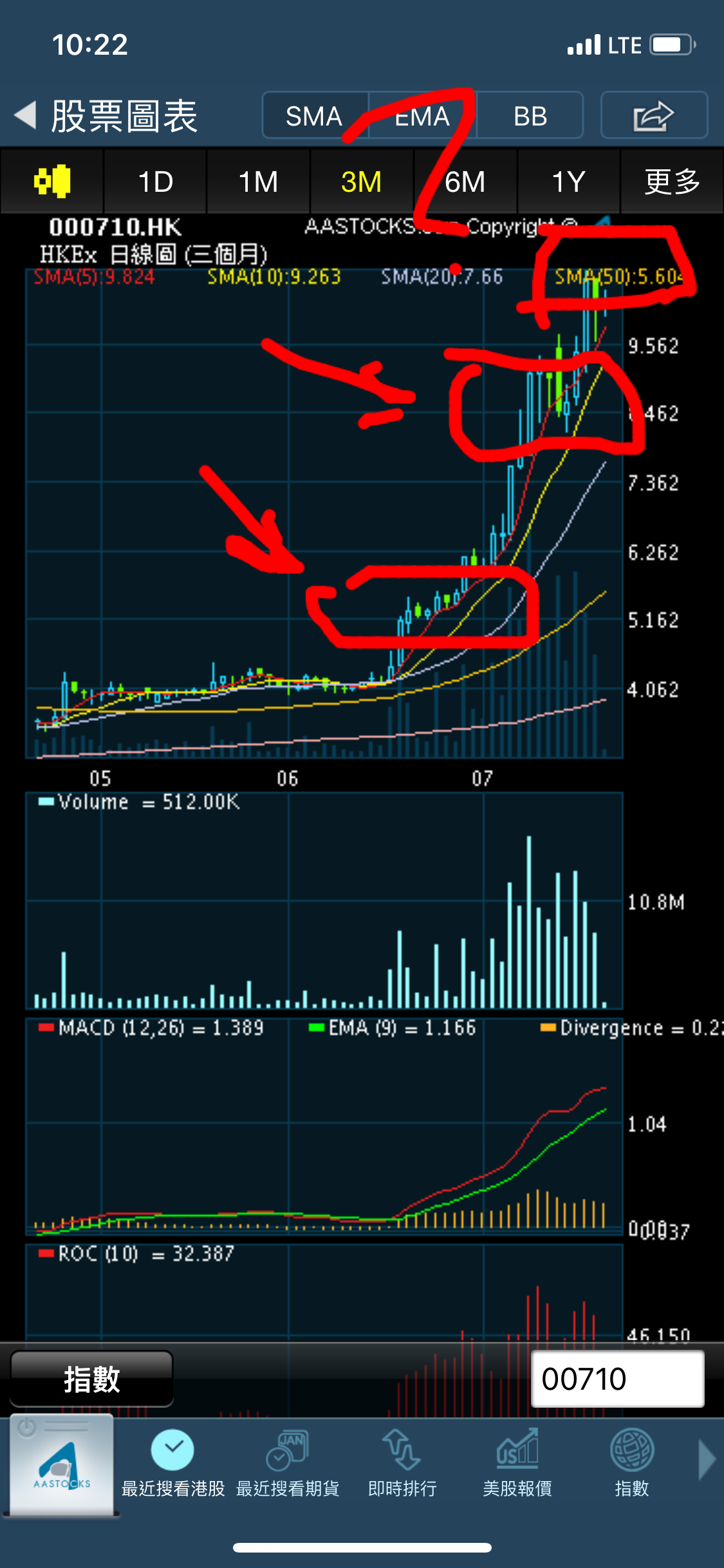Tap the 指數 button
This screenshot has height=1568, width=724.
click(91, 1379)
